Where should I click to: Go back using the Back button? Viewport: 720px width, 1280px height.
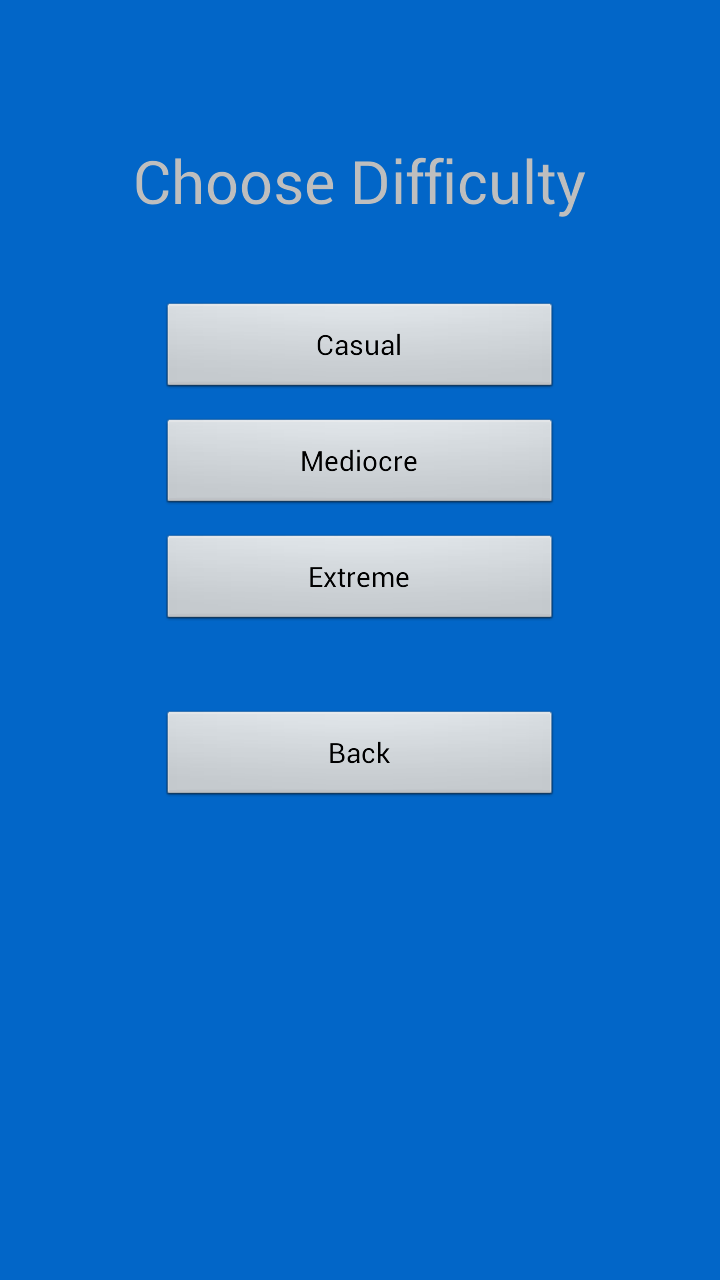click(x=359, y=753)
